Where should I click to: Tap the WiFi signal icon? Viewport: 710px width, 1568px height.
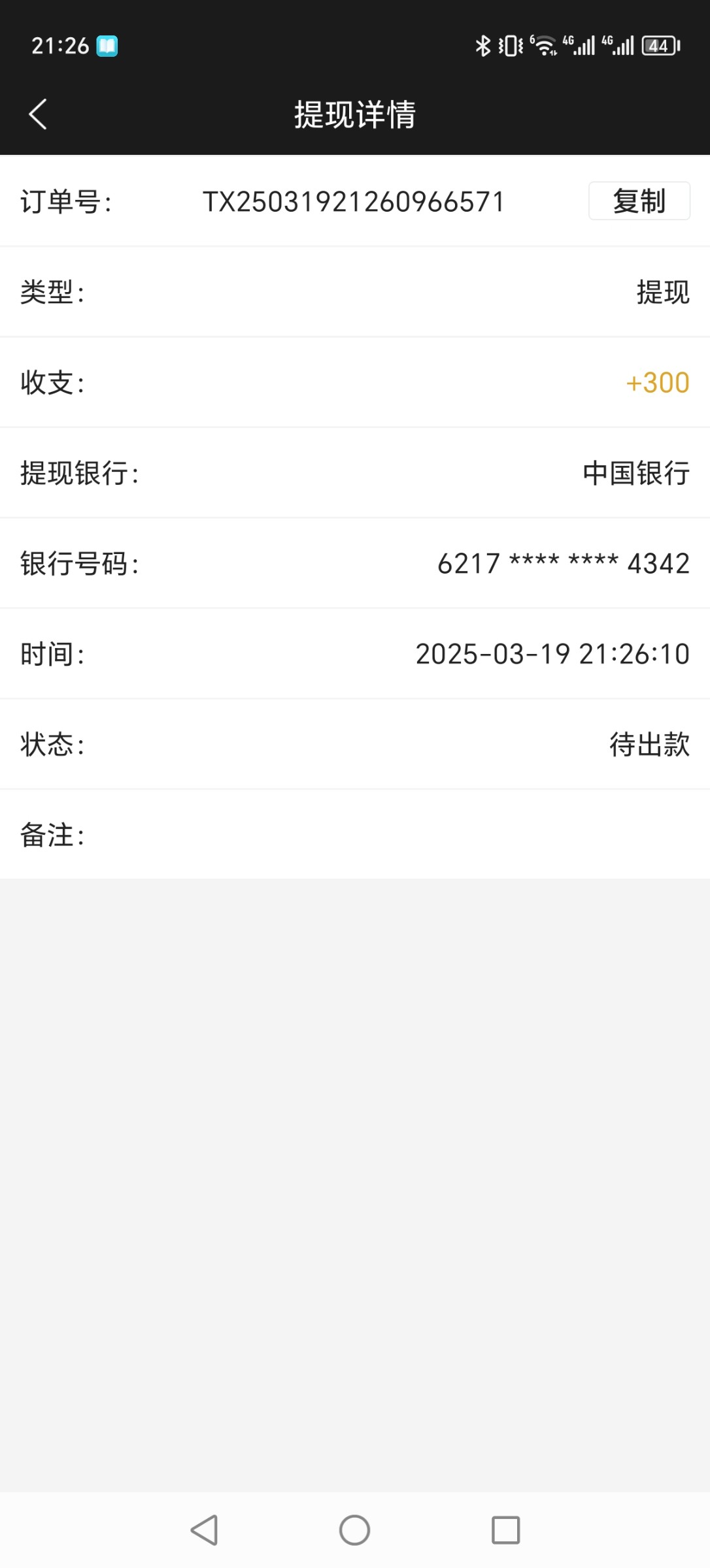point(544,44)
